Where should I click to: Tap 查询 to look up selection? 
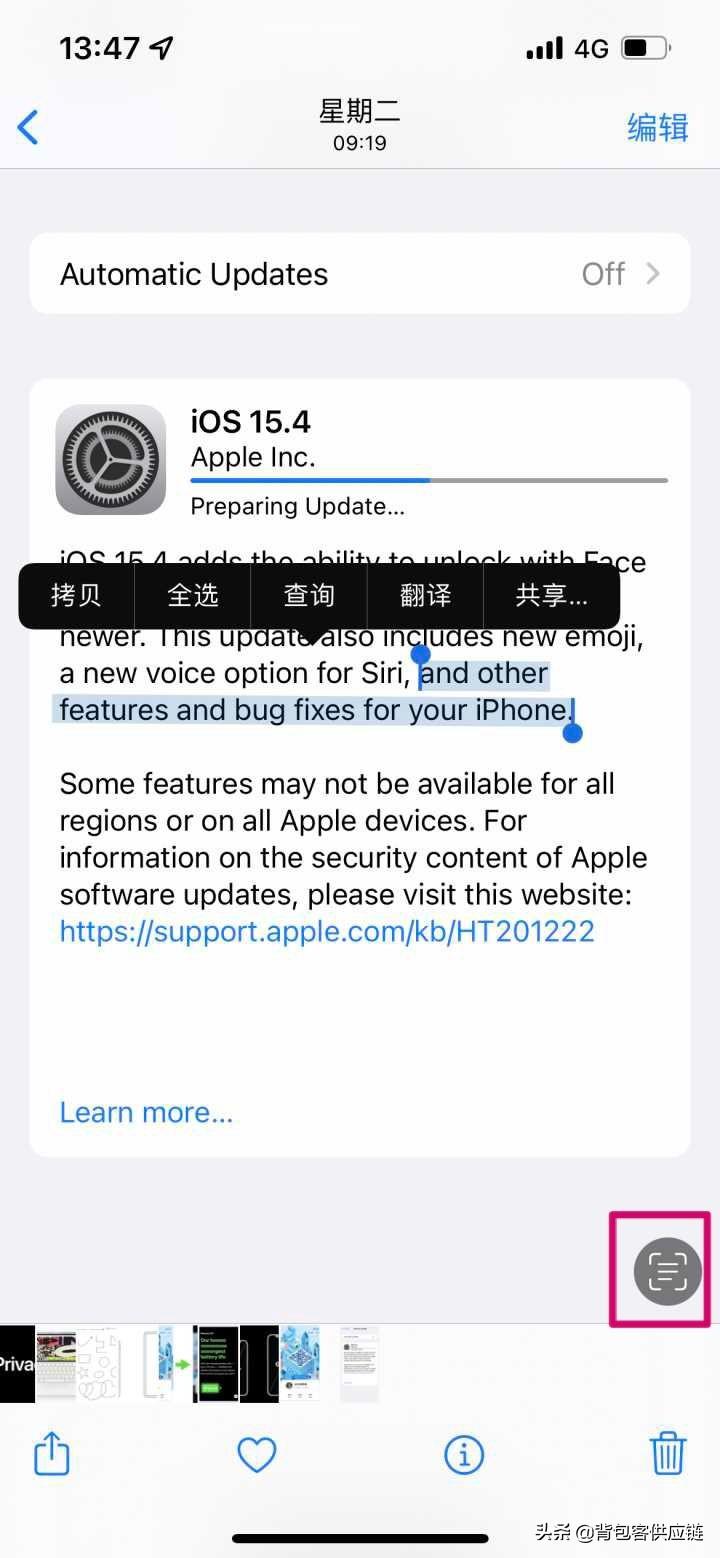pos(308,596)
